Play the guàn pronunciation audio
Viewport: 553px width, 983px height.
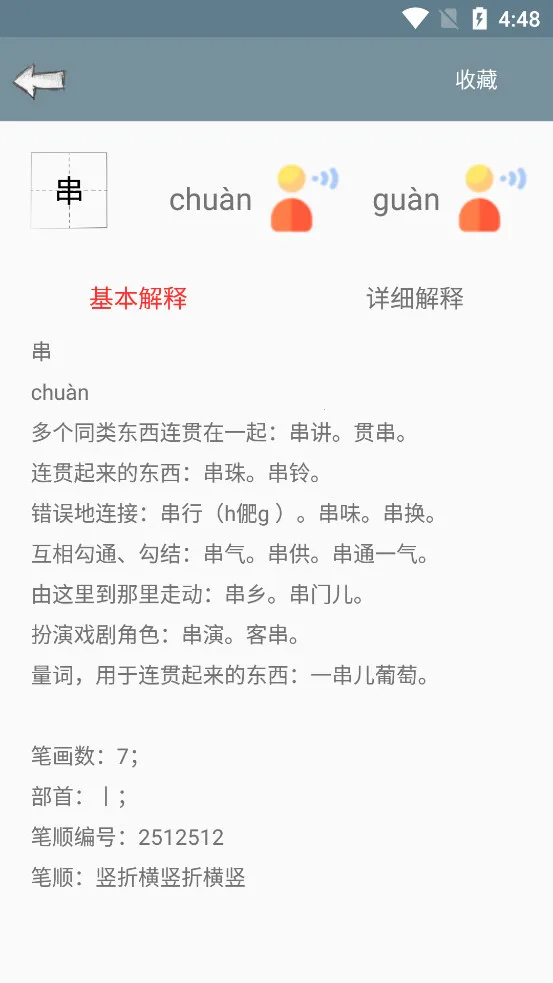(492, 198)
